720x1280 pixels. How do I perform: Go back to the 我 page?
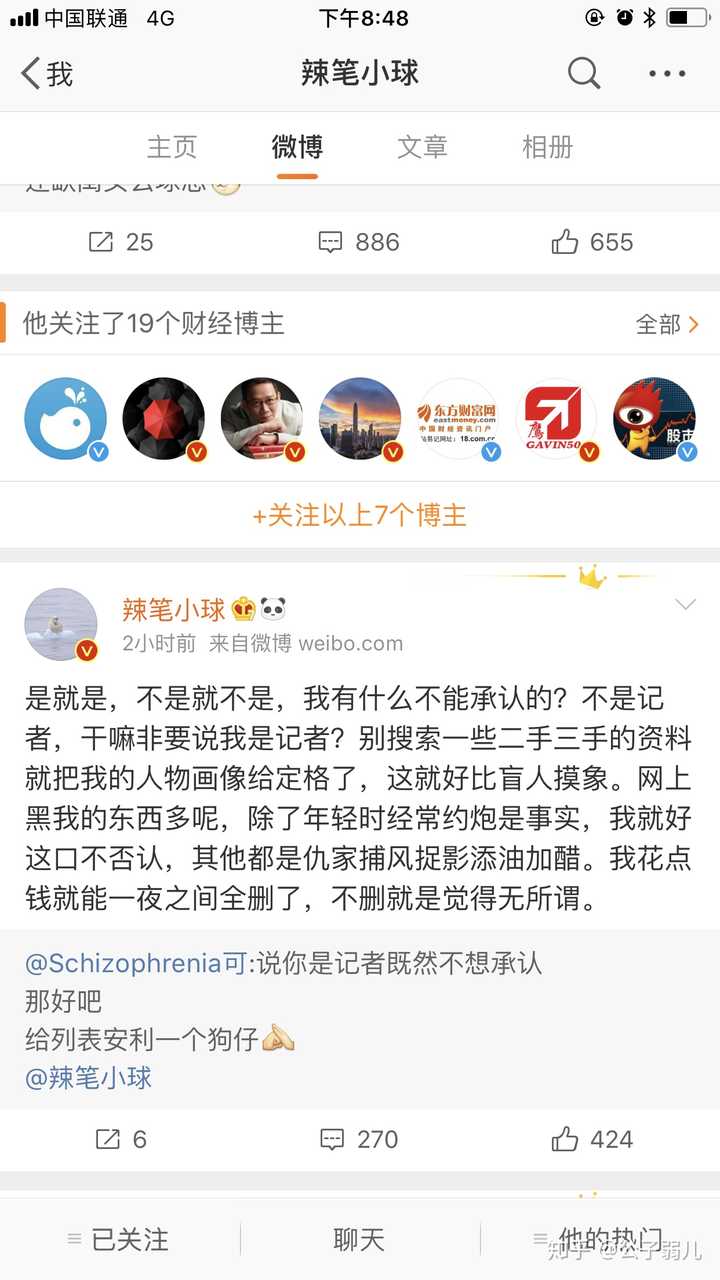[47, 73]
